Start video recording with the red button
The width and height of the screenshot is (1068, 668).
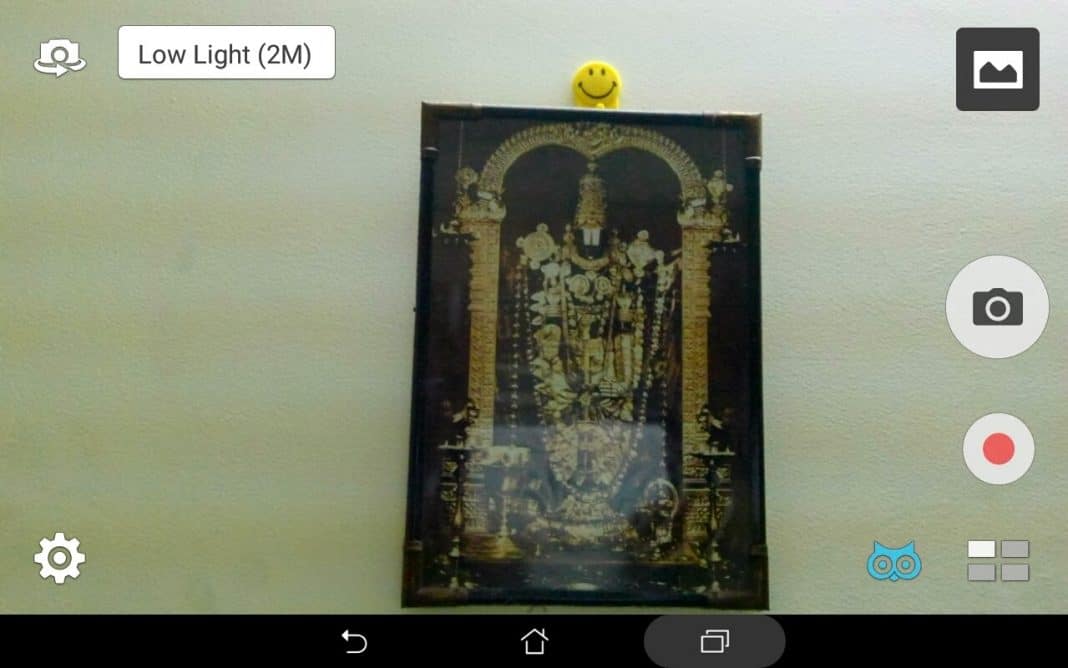tap(998, 449)
